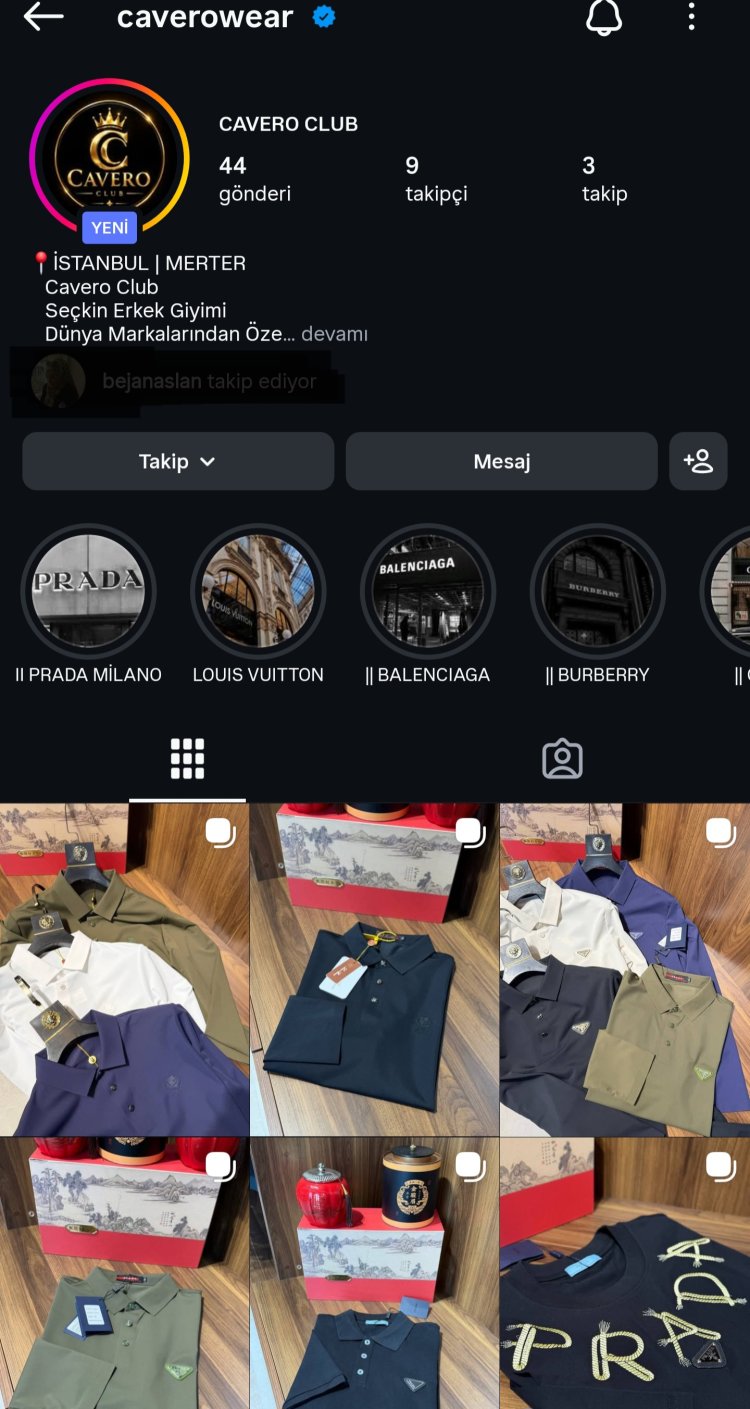This screenshot has width=750, height=1409.
Task: Show suggested accounts with the add-person icon
Action: pyautogui.click(x=698, y=461)
